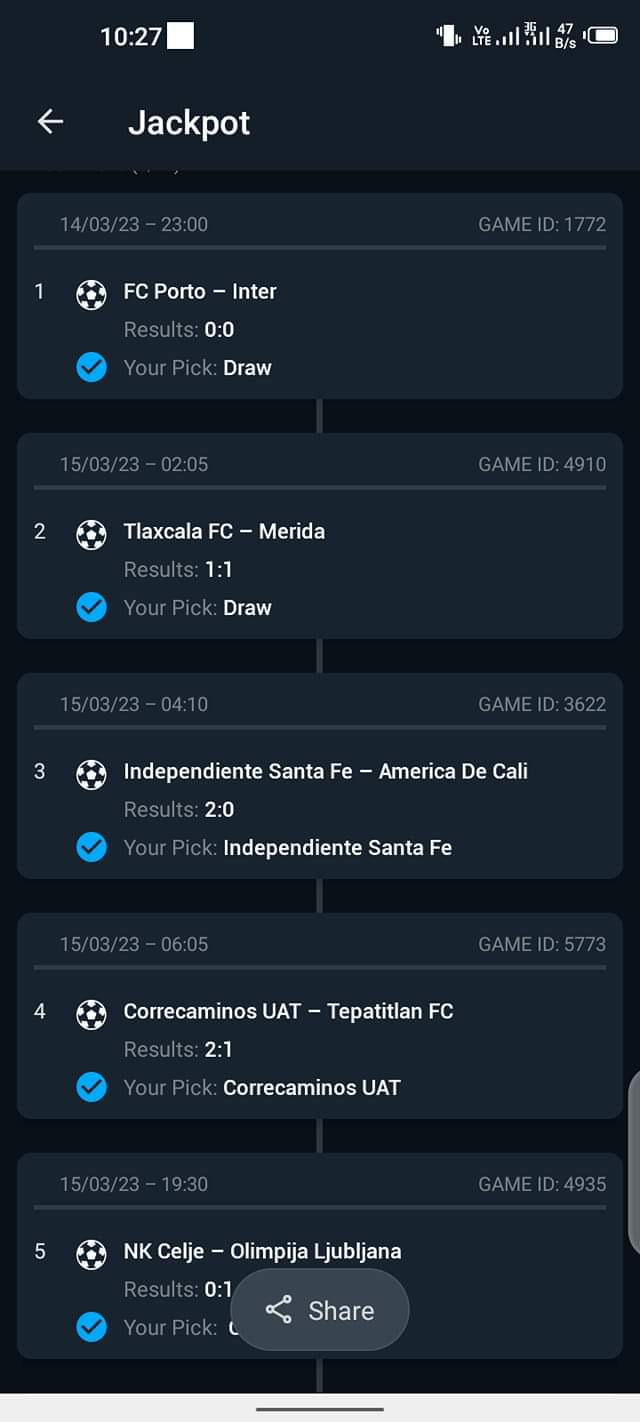Share the jackpot results

pos(320,1310)
